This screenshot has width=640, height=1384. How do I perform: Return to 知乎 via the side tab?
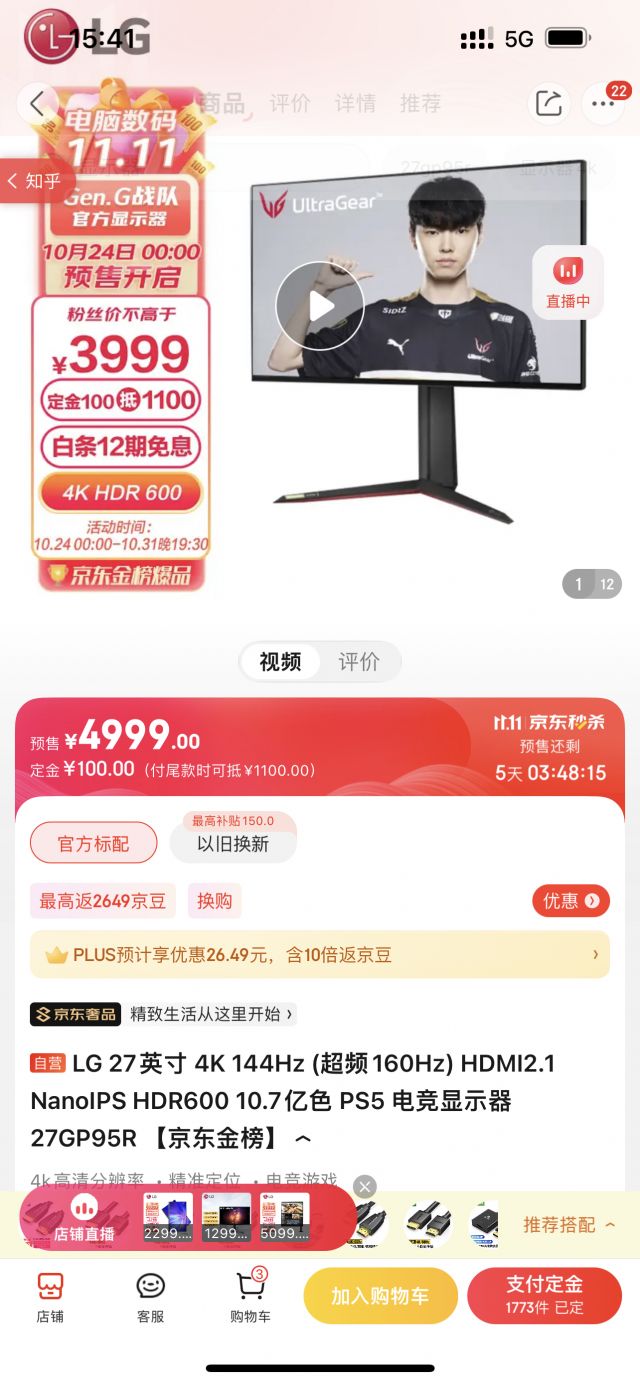pyautogui.click(x=36, y=181)
